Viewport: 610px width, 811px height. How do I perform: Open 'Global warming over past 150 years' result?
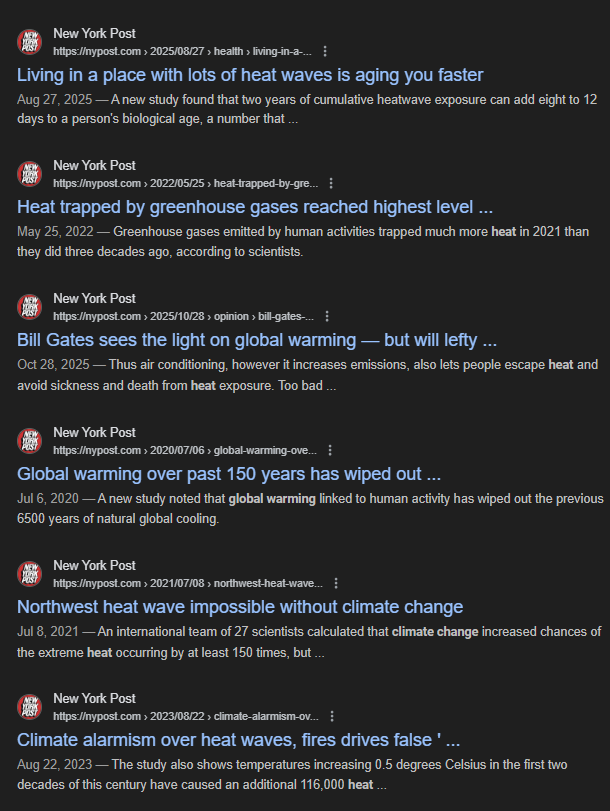click(x=229, y=474)
